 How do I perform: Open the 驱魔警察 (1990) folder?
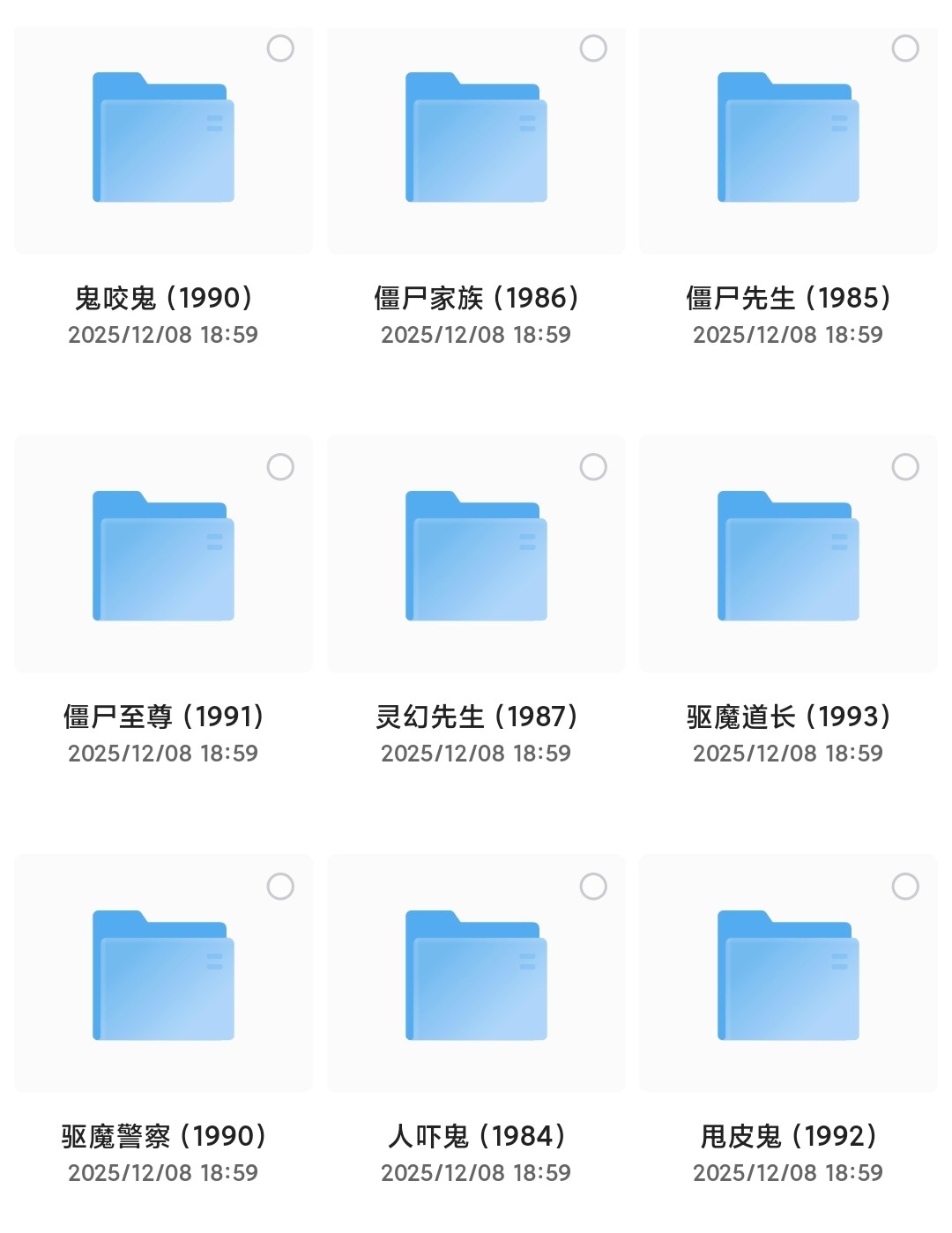(163, 976)
